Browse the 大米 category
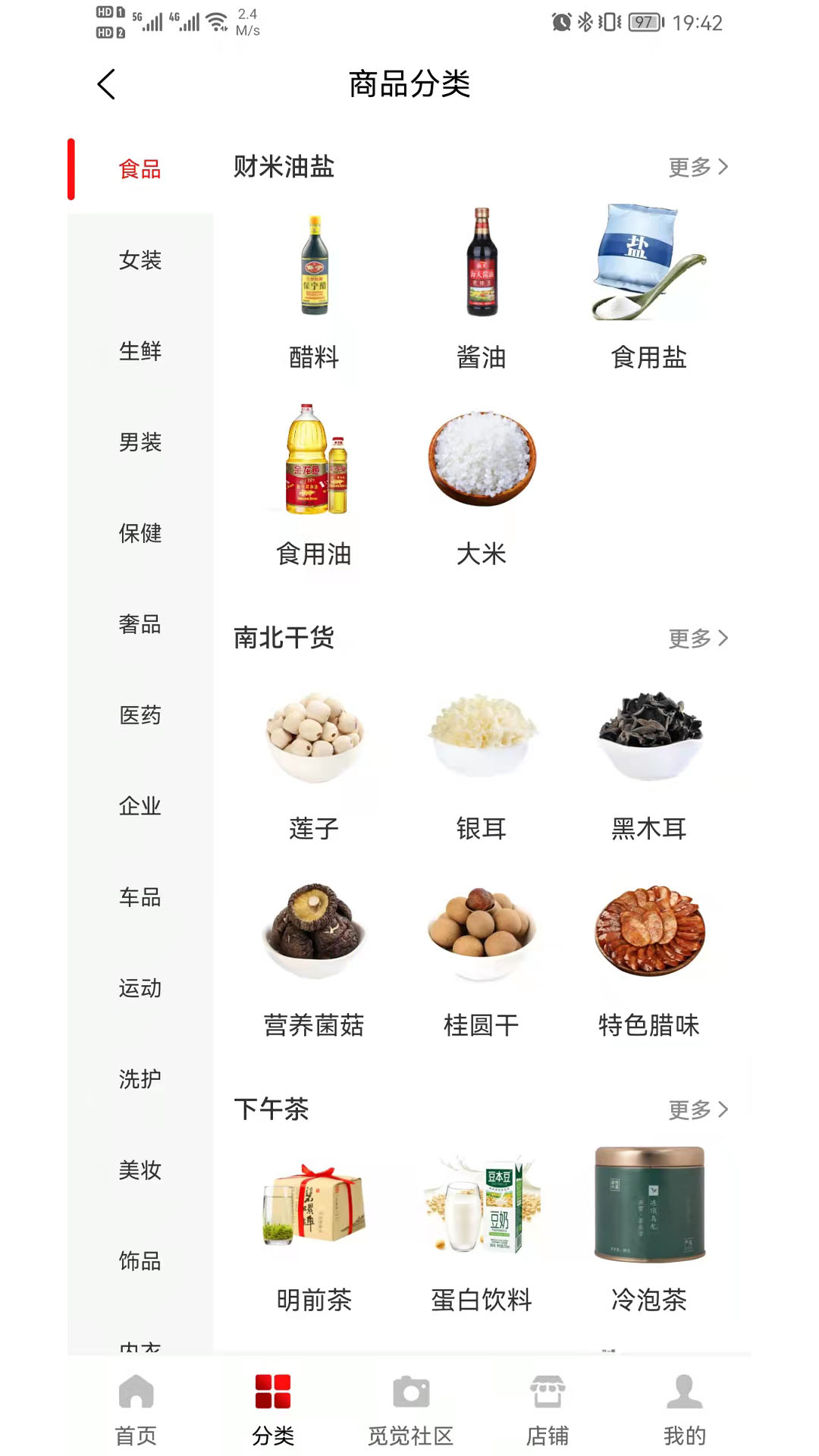This screenshot has height=1456, width=819. point(482,485)
